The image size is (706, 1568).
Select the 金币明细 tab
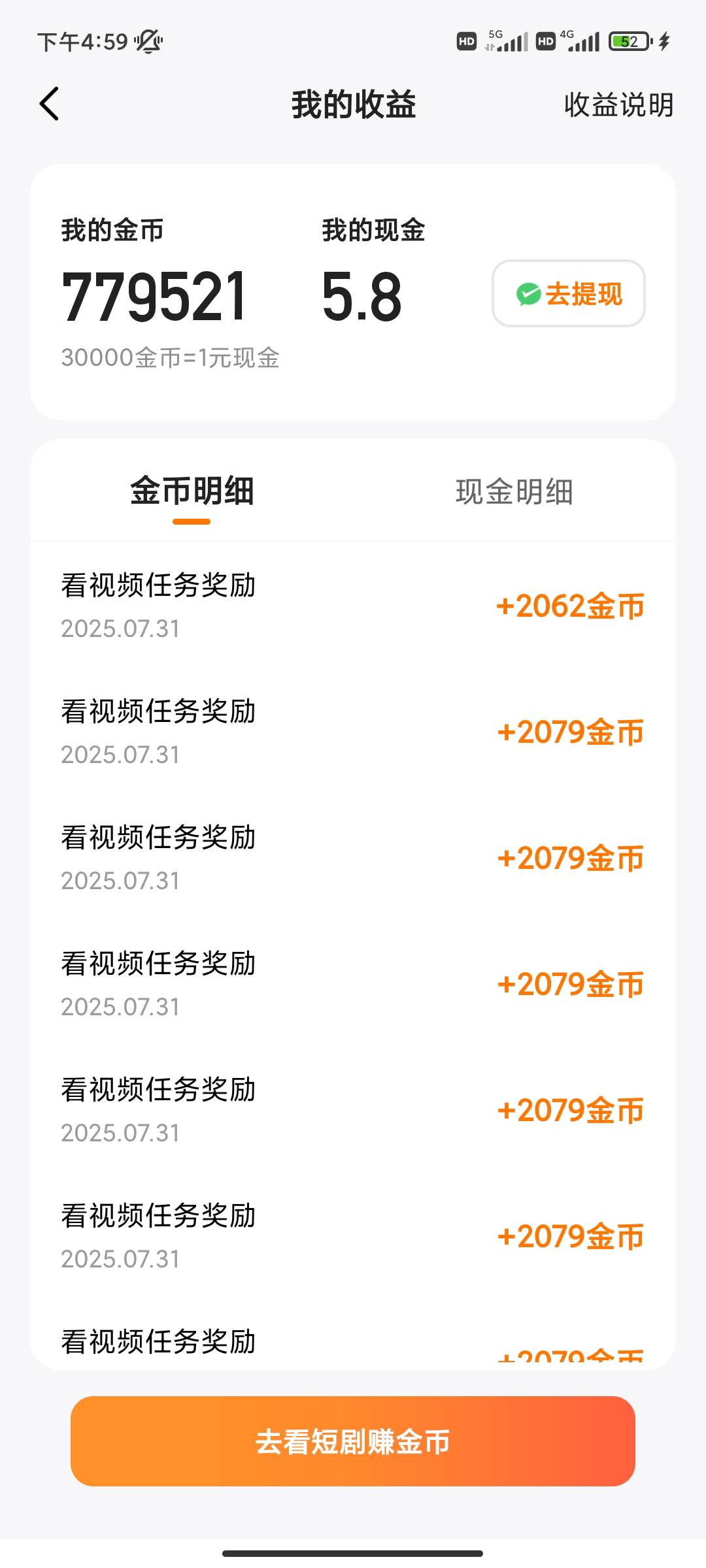[x=192, y=491]
